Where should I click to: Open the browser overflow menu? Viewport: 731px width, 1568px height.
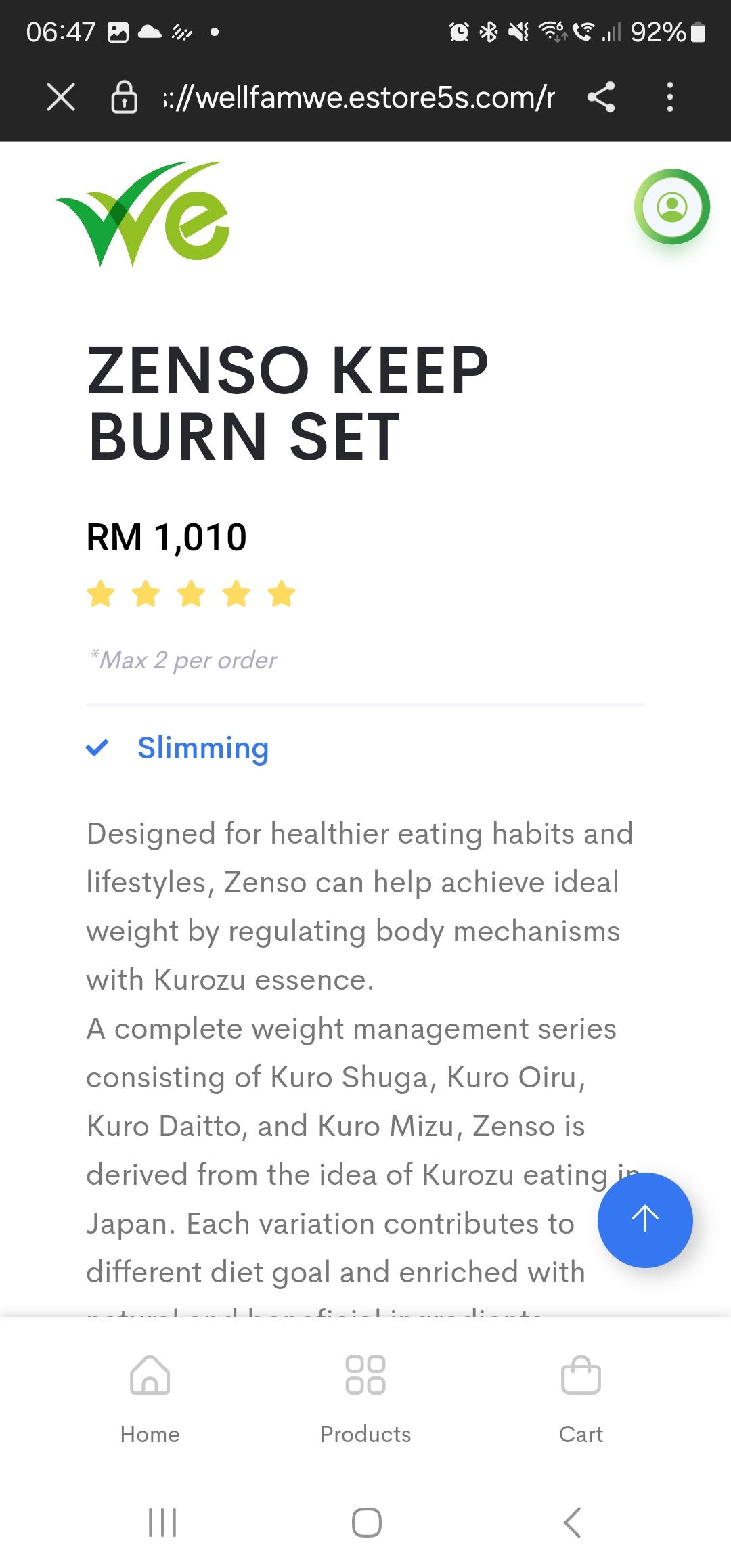[670, 97]
